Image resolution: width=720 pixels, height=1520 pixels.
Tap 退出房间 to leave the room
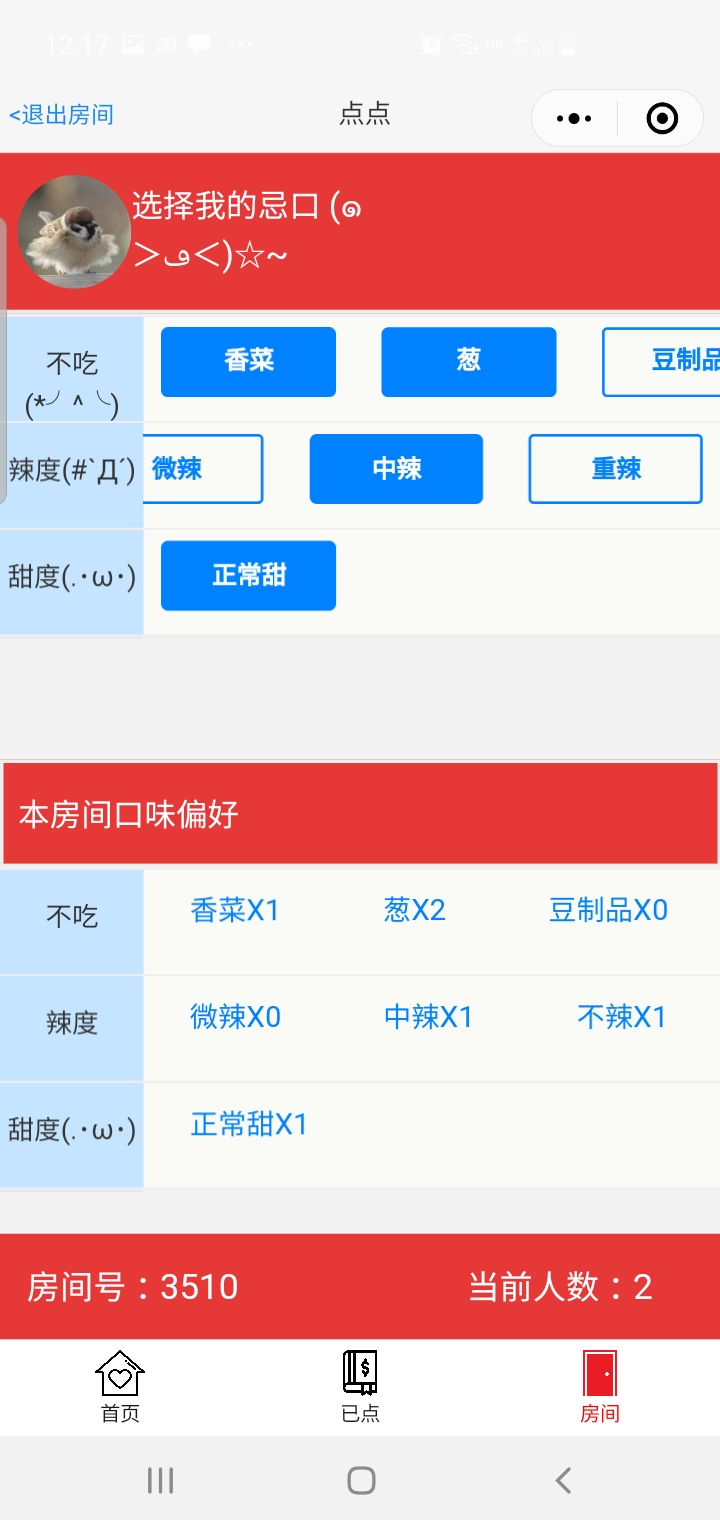62,115
